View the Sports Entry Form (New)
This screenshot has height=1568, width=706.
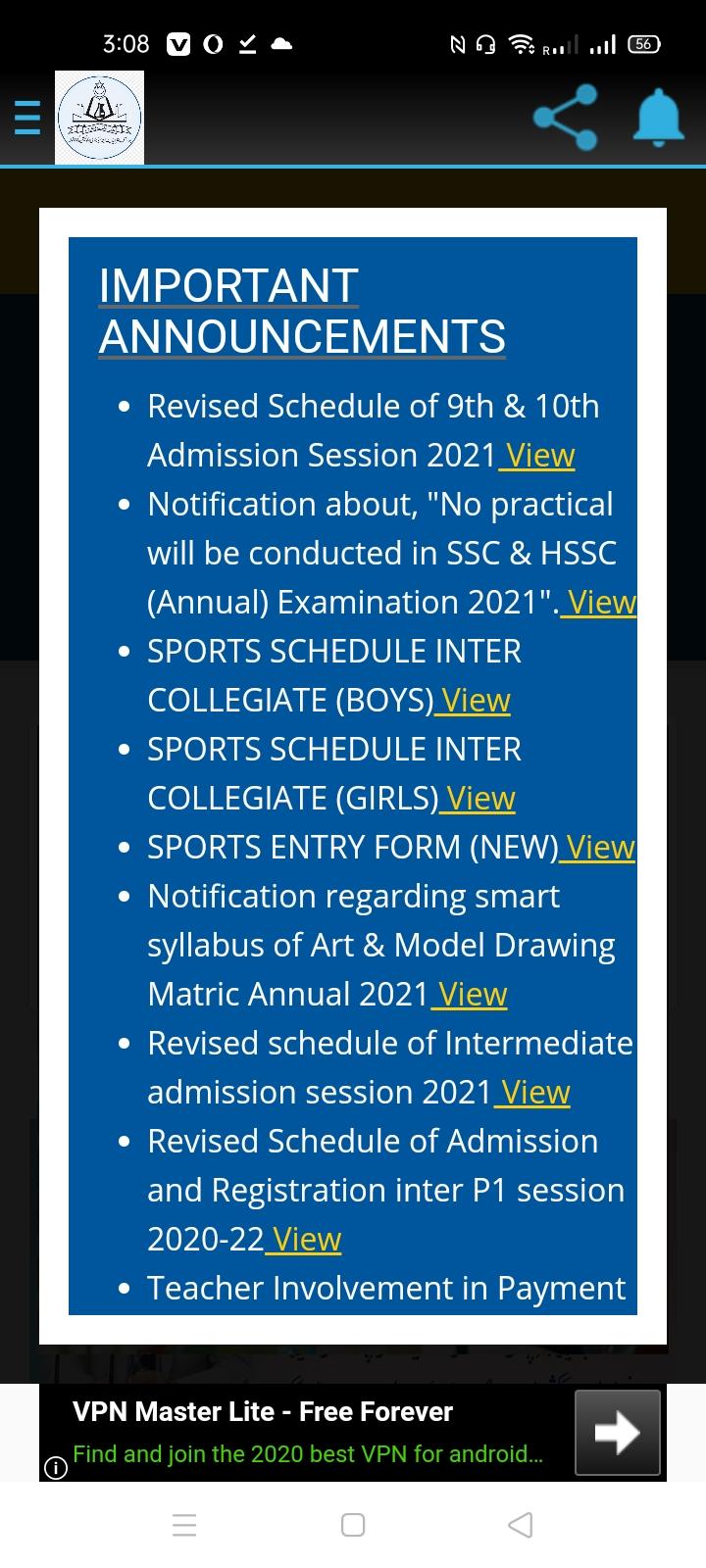tap(599, 848)
